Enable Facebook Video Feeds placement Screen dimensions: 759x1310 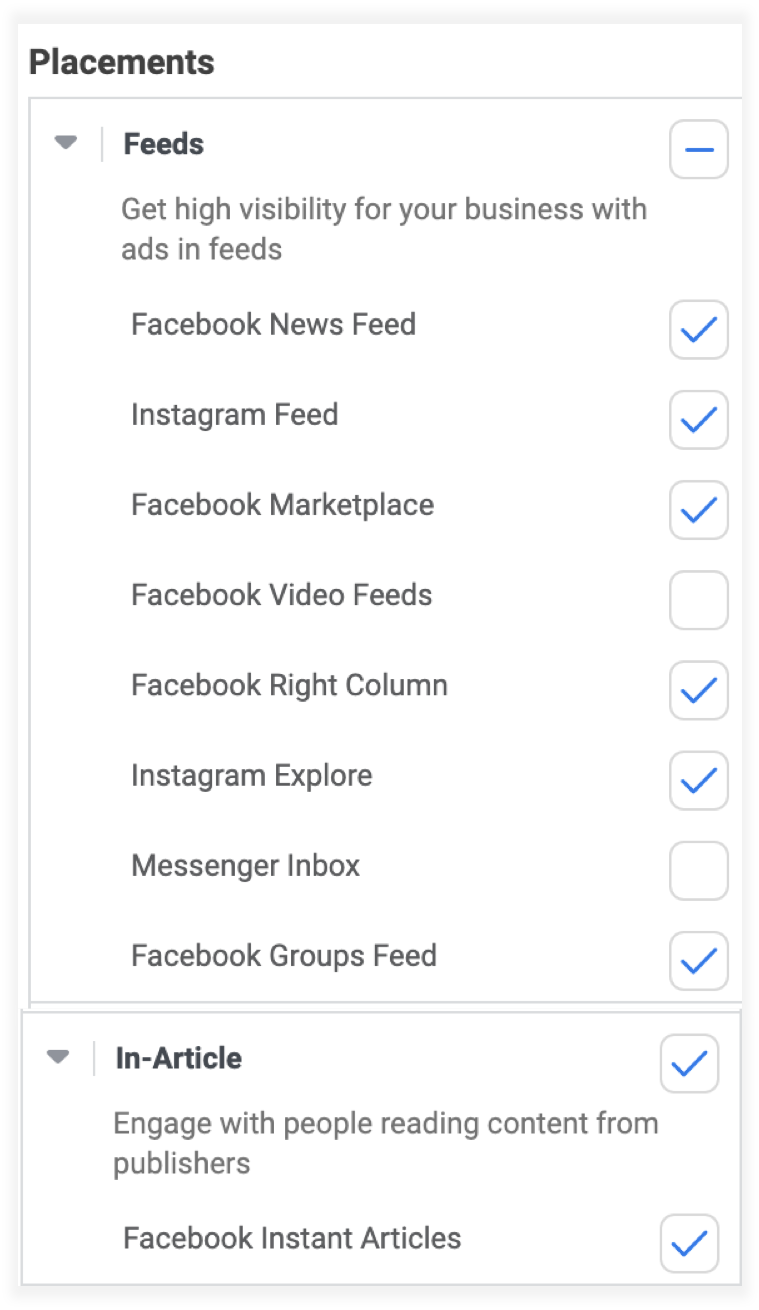click(698, 600)
